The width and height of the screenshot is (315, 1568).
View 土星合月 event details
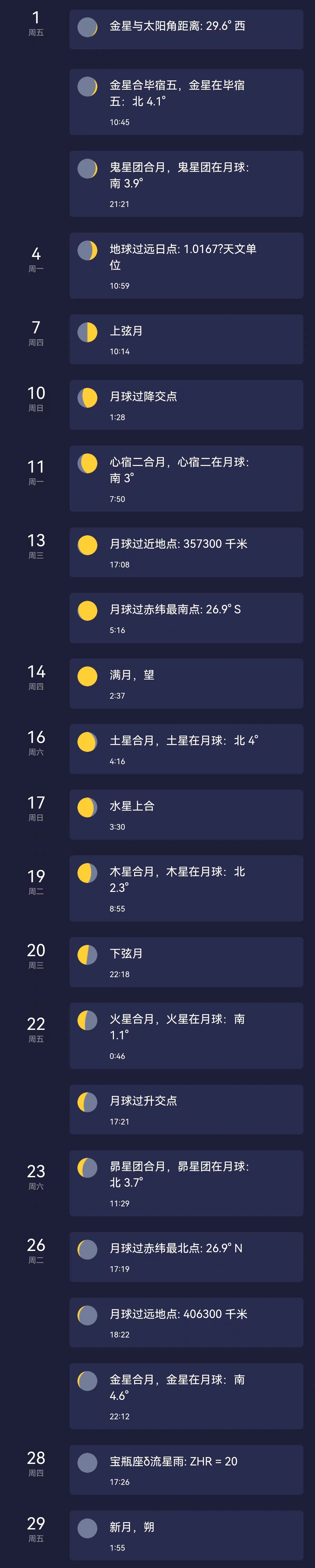[x=186, y=749]
